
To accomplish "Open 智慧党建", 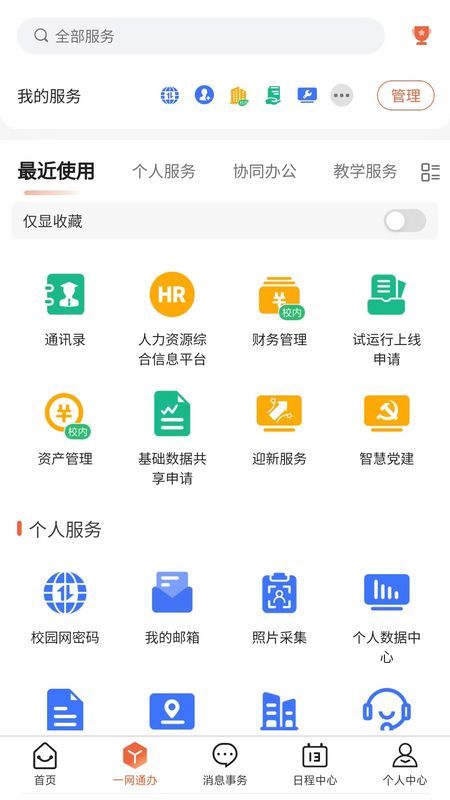I will (x=386, y=430).
